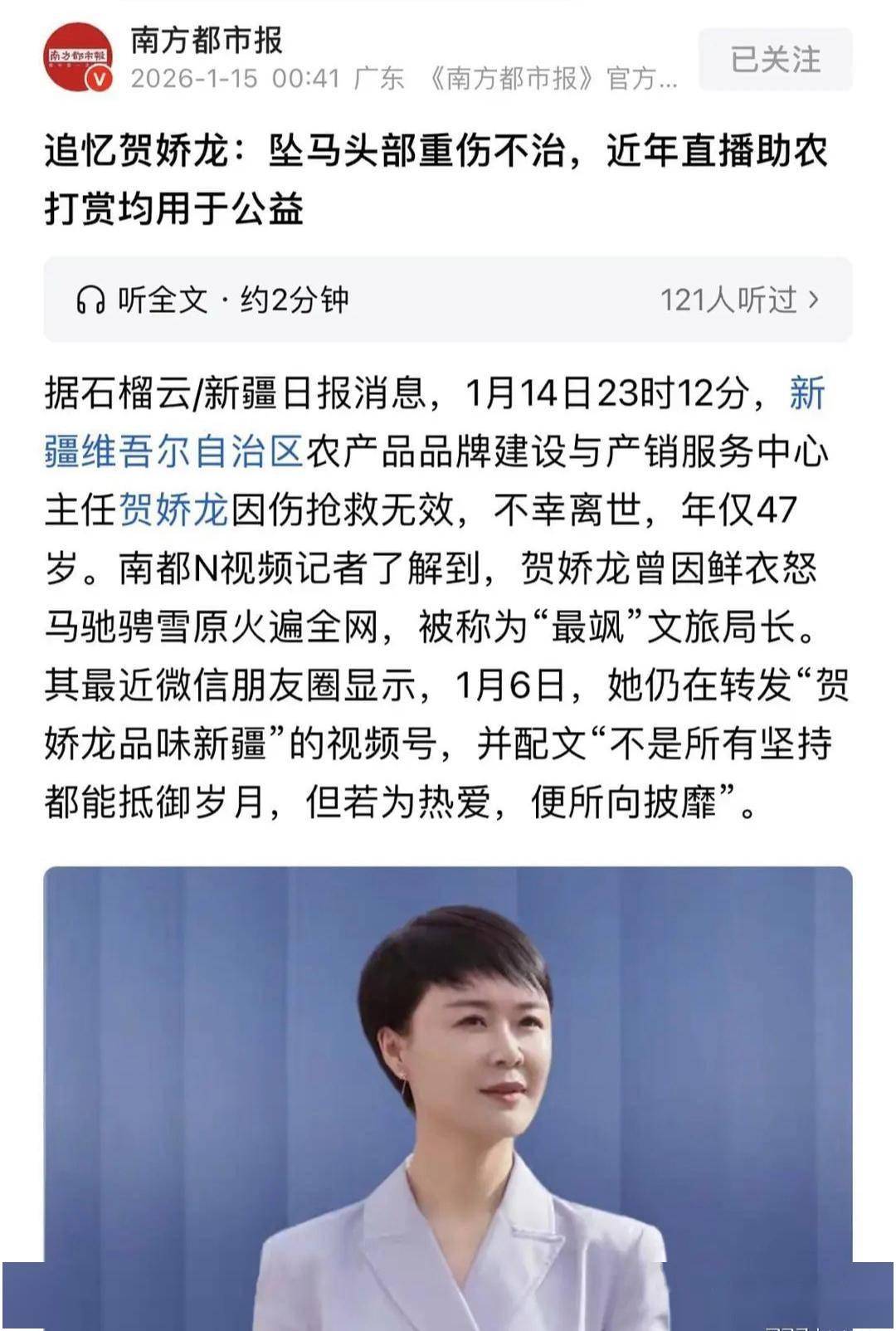Screen dimensions: 896x1331
Task: Open the 新疆维吾尔自治区 link
Action: click(x=174, y=453)
